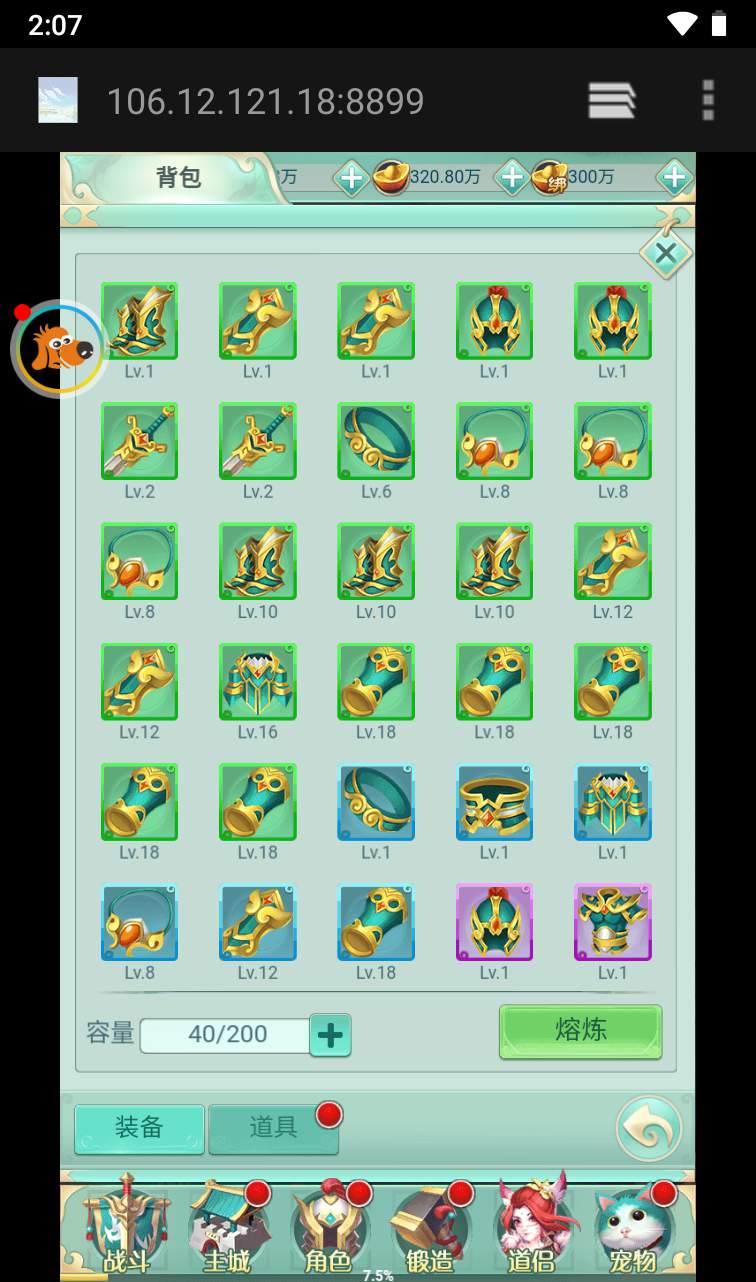Go back using the round return arrow
756x1282 pixels.
pos(649,1129)
